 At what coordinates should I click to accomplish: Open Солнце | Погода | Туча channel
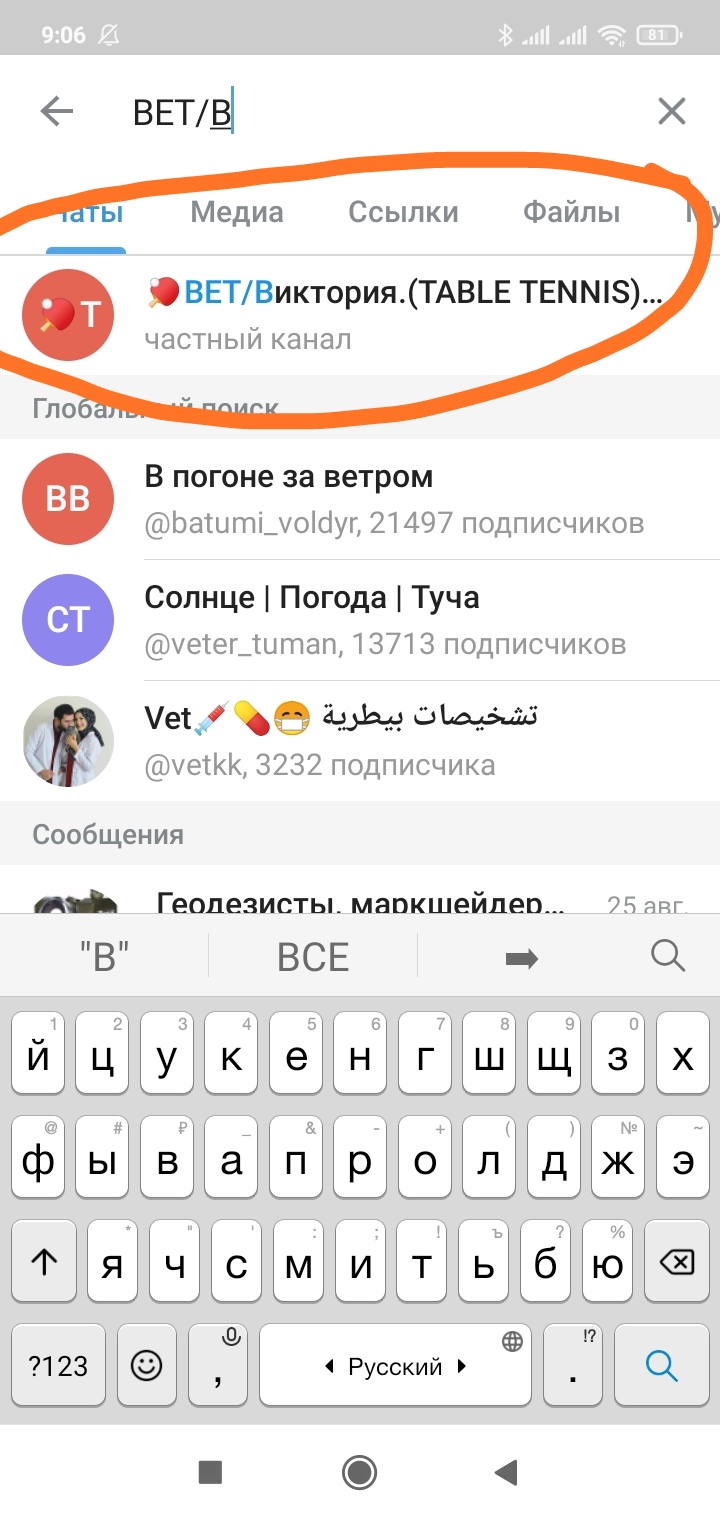pyautogui.click(x=360, y=620)
